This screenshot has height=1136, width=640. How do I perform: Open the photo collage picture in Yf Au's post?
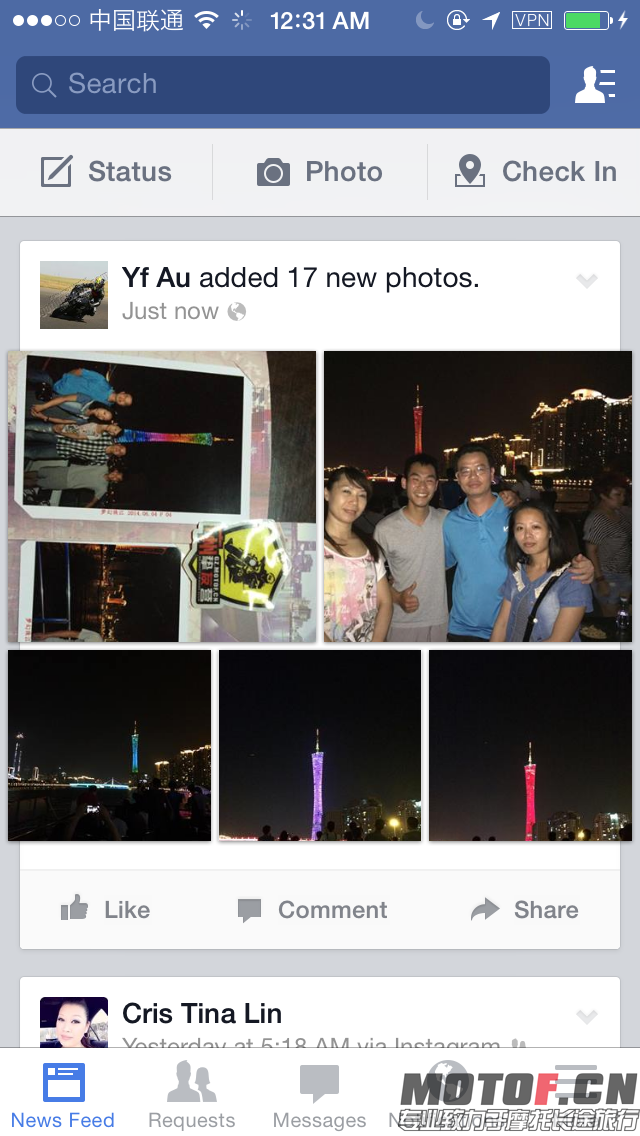162,496
